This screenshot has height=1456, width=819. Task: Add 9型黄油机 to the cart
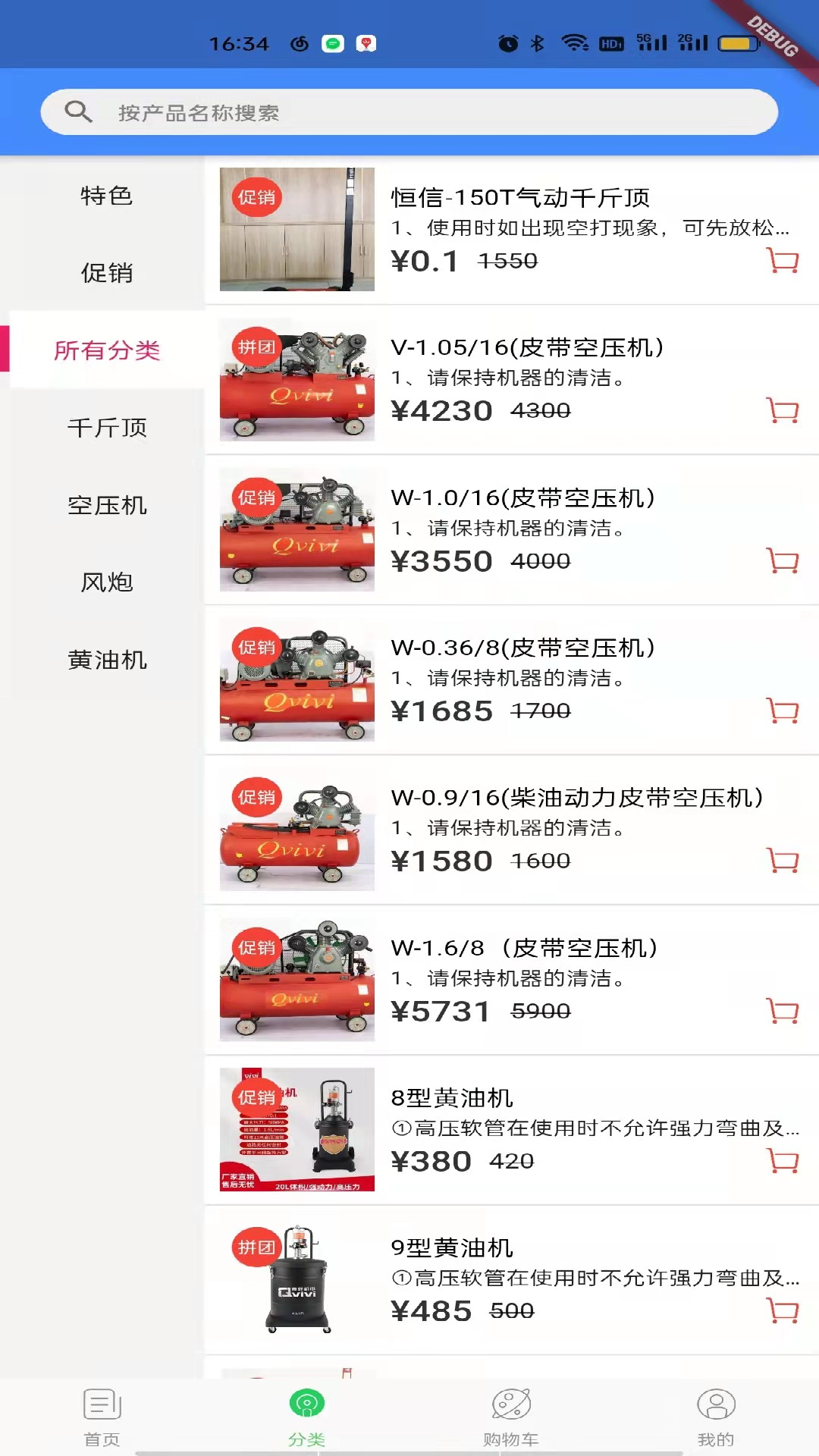click(x=783, y=1311)
